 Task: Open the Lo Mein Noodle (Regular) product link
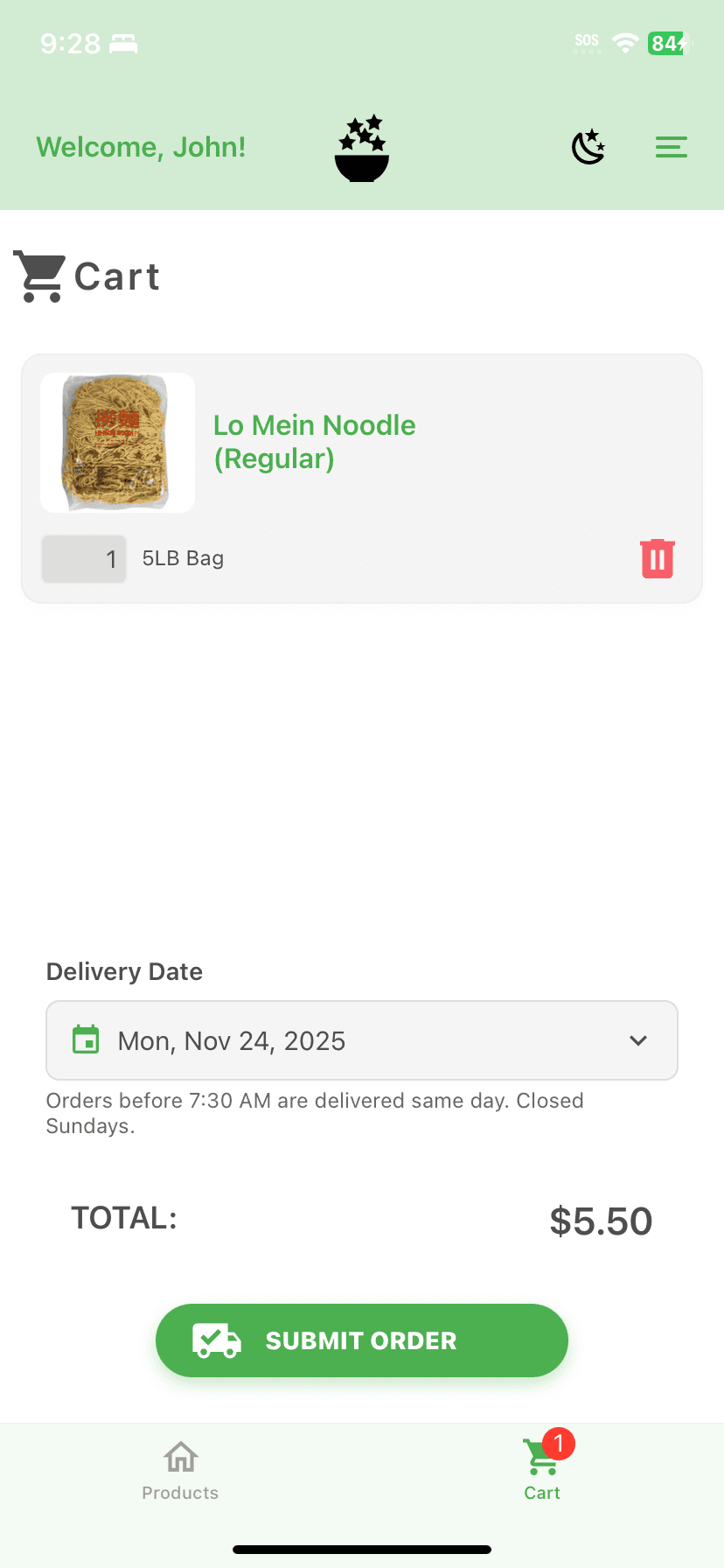click(314, 441)
